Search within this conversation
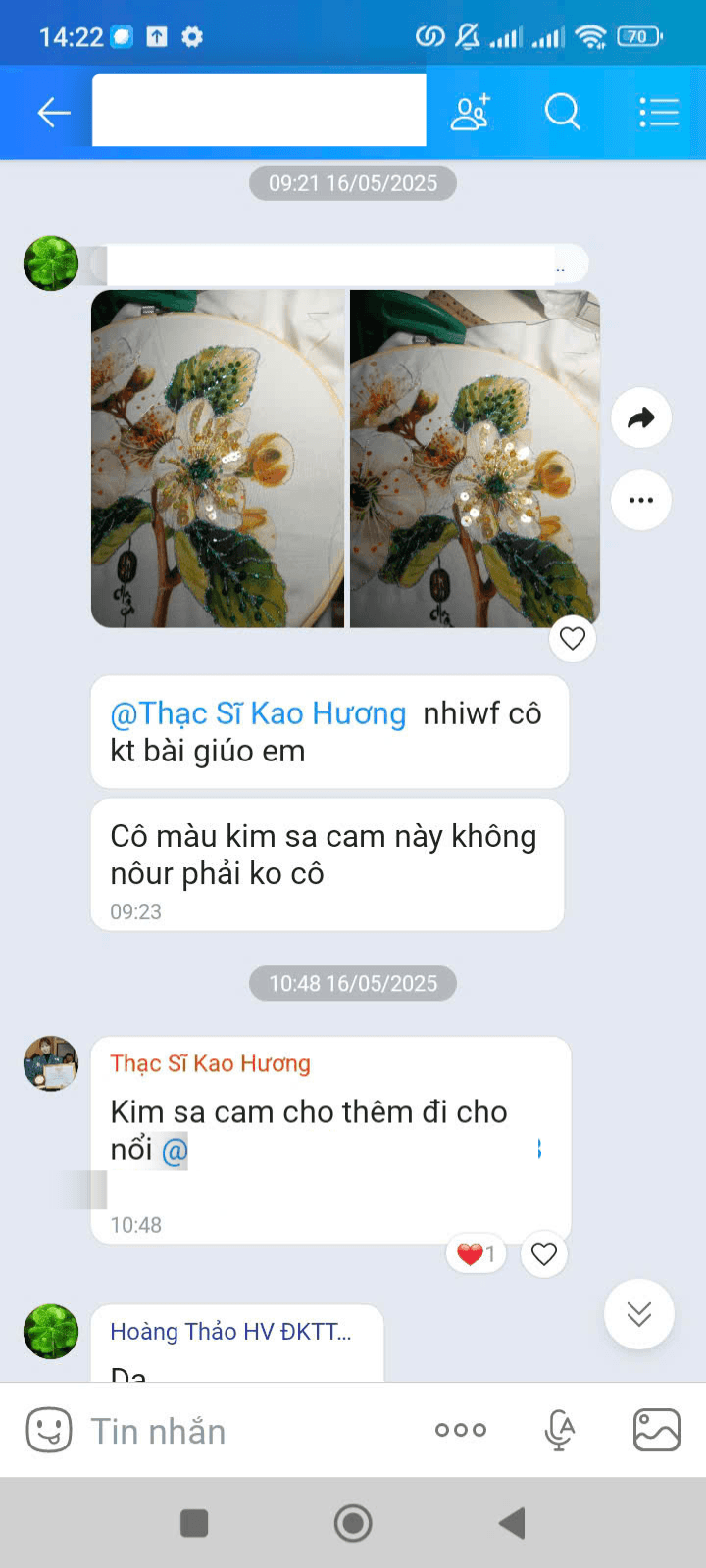The height and width of the screenshot is (1568, 706). tap(563, 113)
